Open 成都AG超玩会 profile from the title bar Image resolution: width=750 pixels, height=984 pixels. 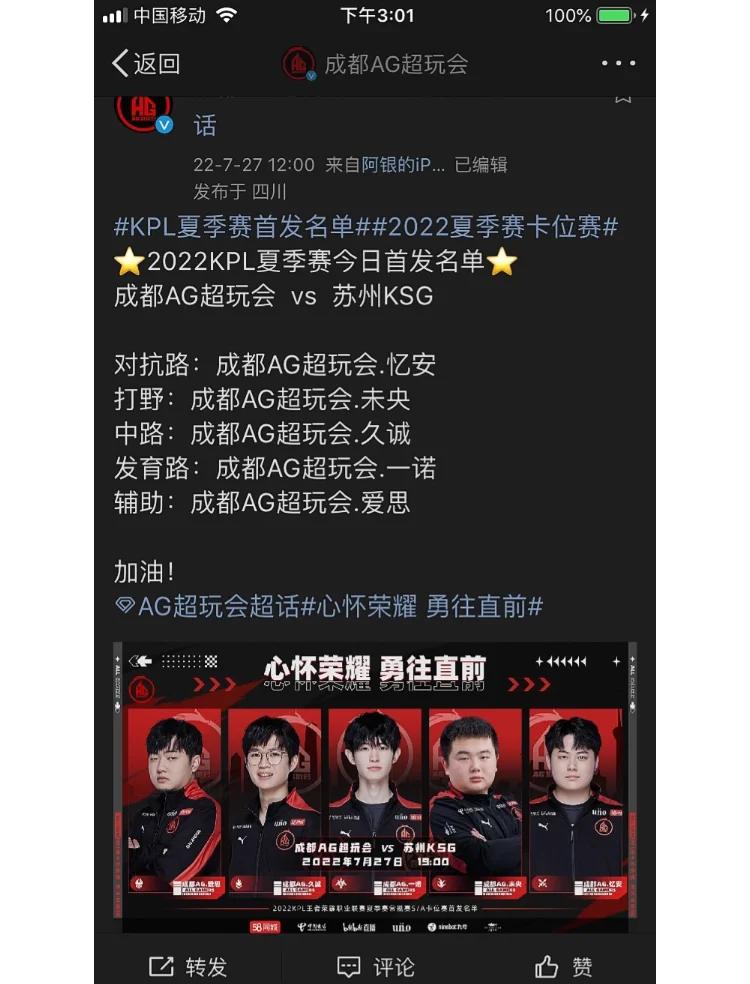click(x=376, y=64)
